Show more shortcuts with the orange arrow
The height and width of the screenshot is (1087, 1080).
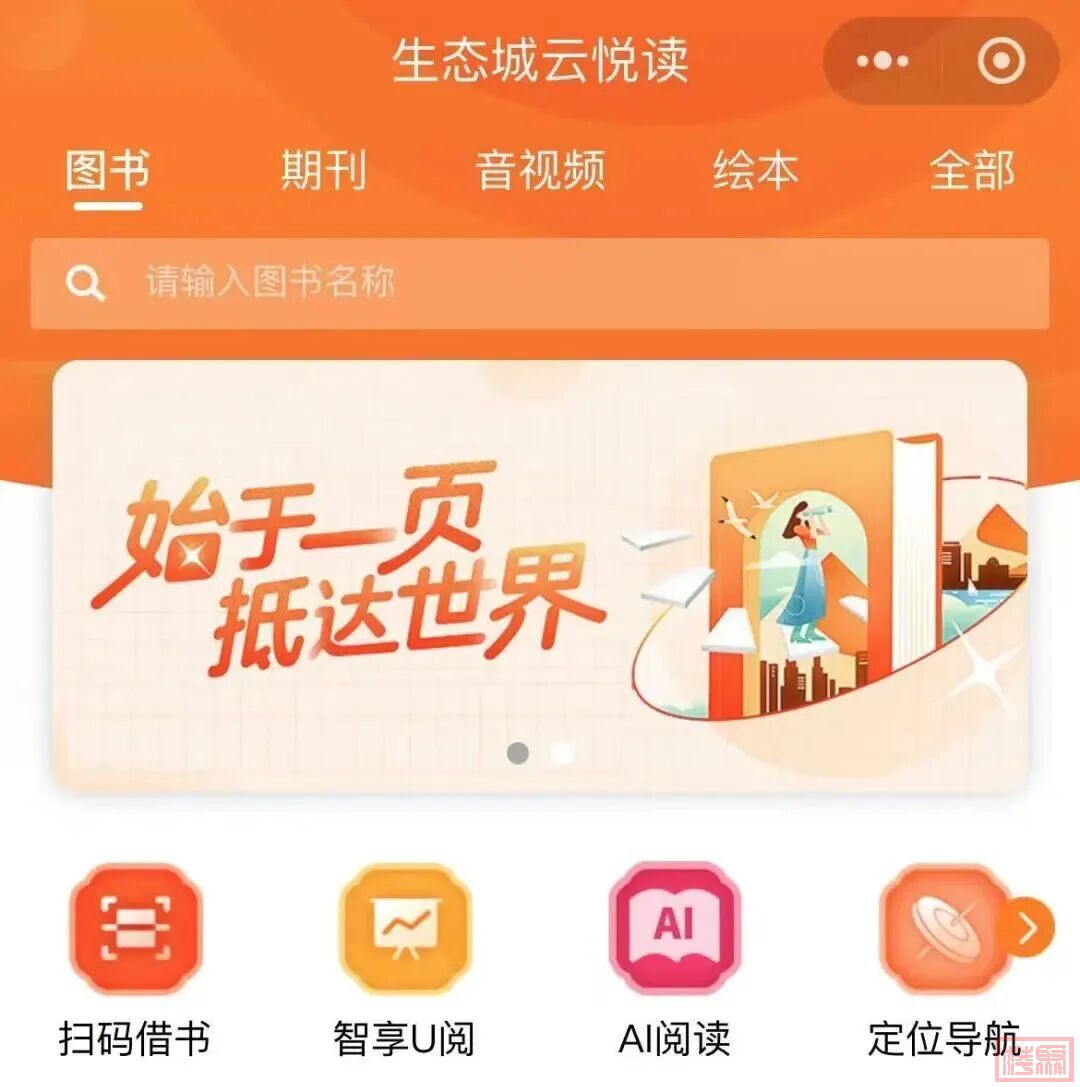click(x=1030, y=929)
